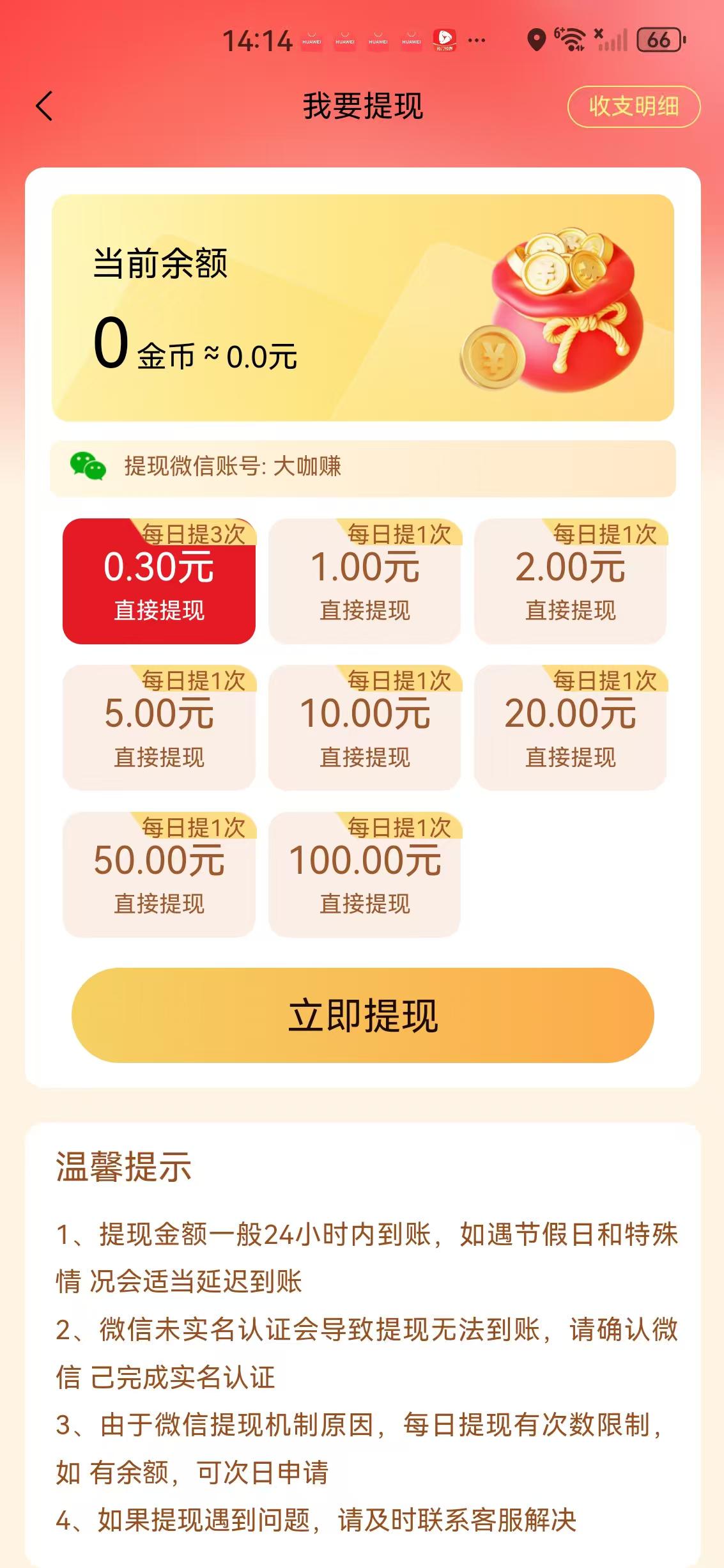Screen dimensions: 724x1568
Task: Tap the 我要提现 page title
Action: click(x=362, y=105)
